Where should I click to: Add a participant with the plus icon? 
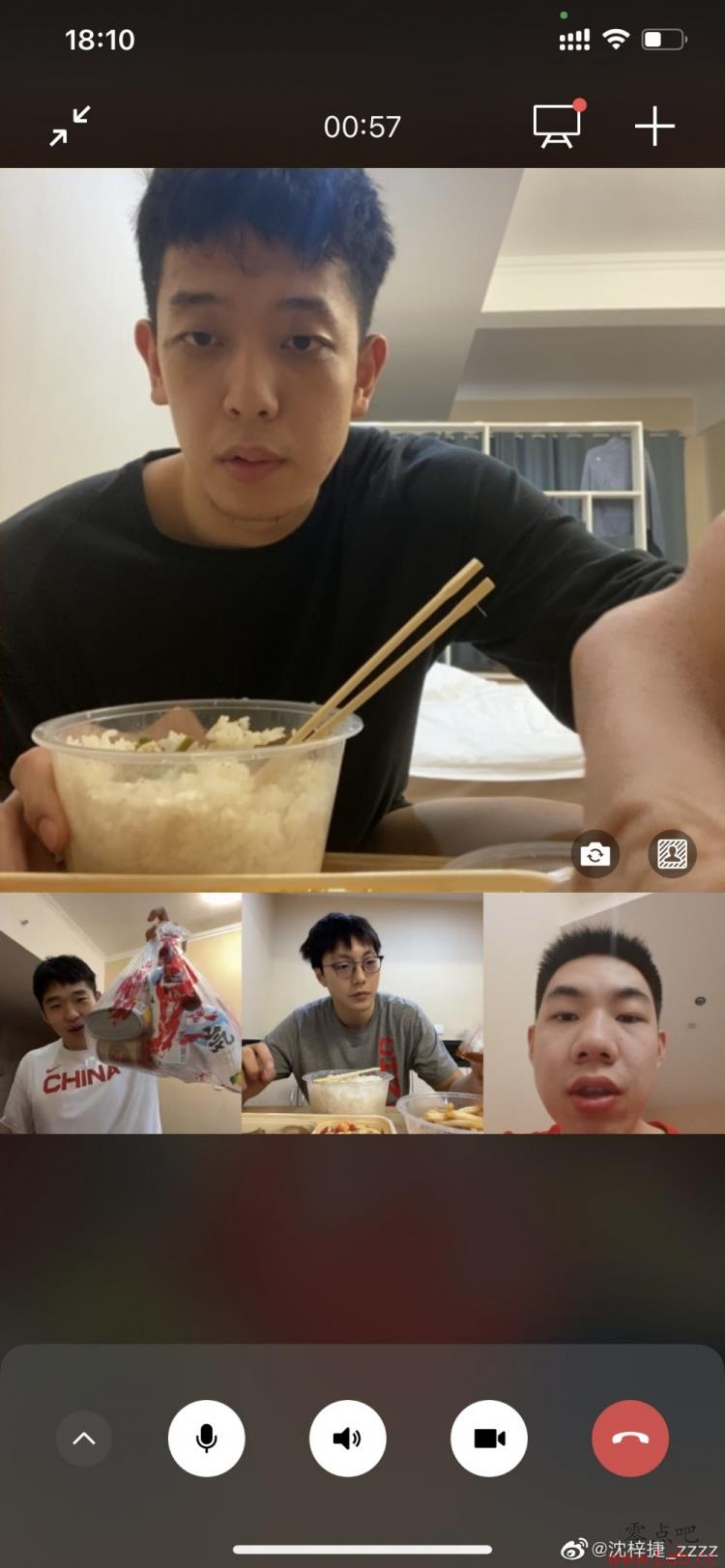tap(654, 126)
